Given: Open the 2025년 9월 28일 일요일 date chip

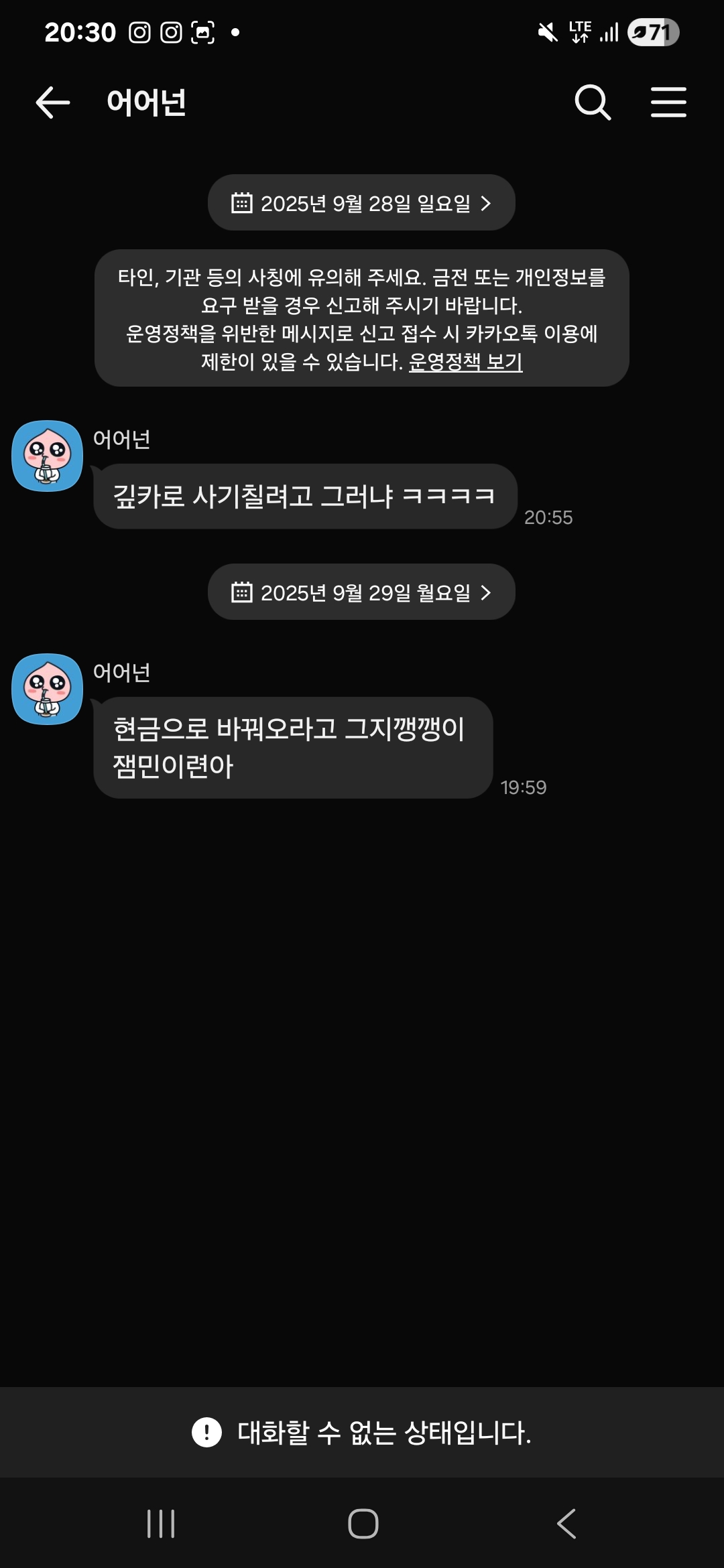Looking at the screenshot, I should (x=361, y=203).
